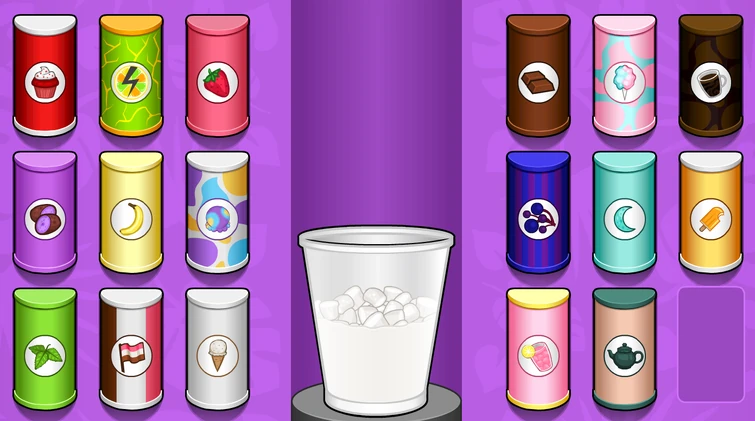The image size is (755, 421).
Task: Pick the orange popsicle syrup canister
Action: pos(711,217)
